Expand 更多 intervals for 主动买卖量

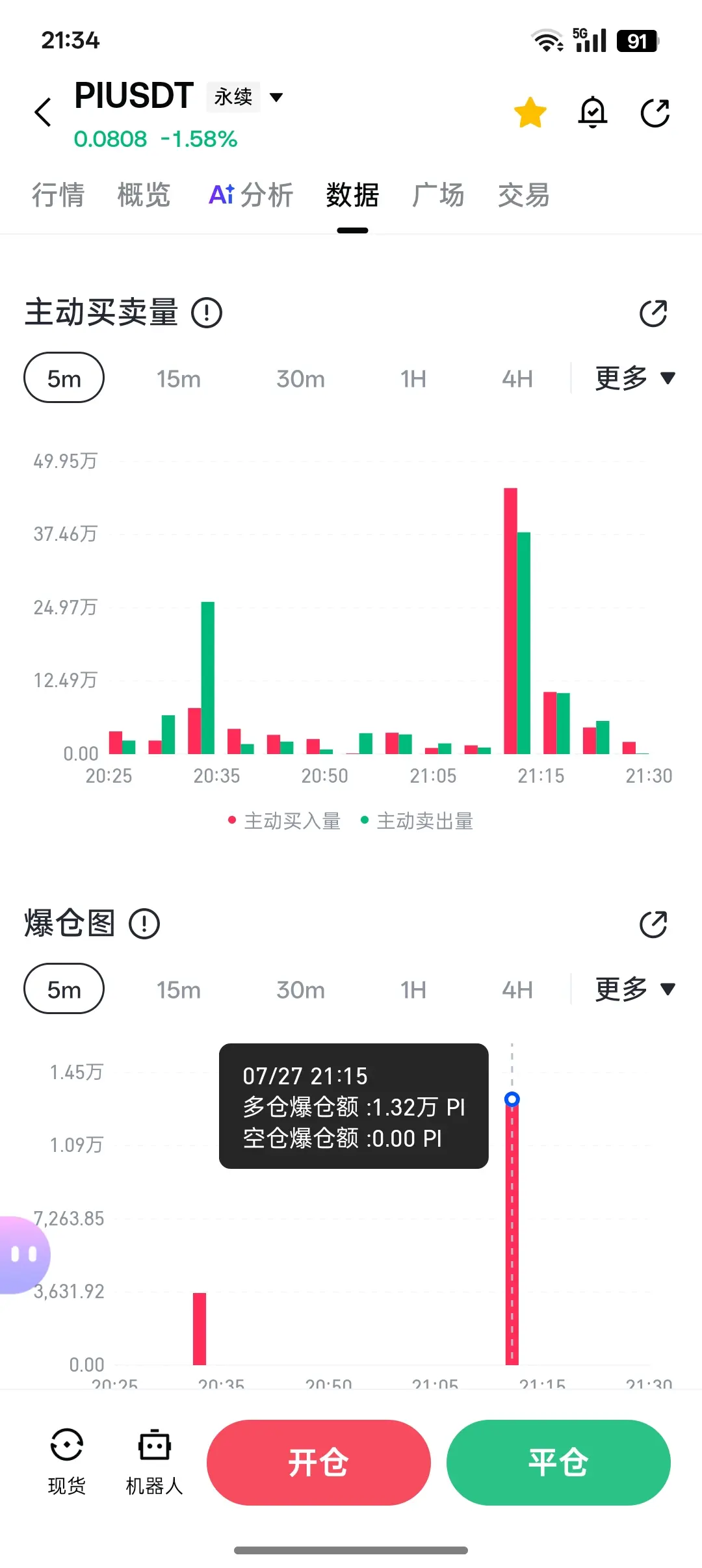click(x=635, y=378)
